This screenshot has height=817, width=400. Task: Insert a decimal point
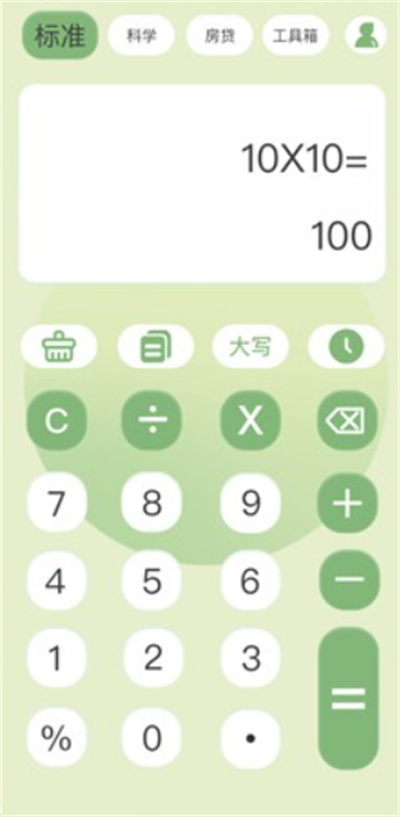(251, 738)
